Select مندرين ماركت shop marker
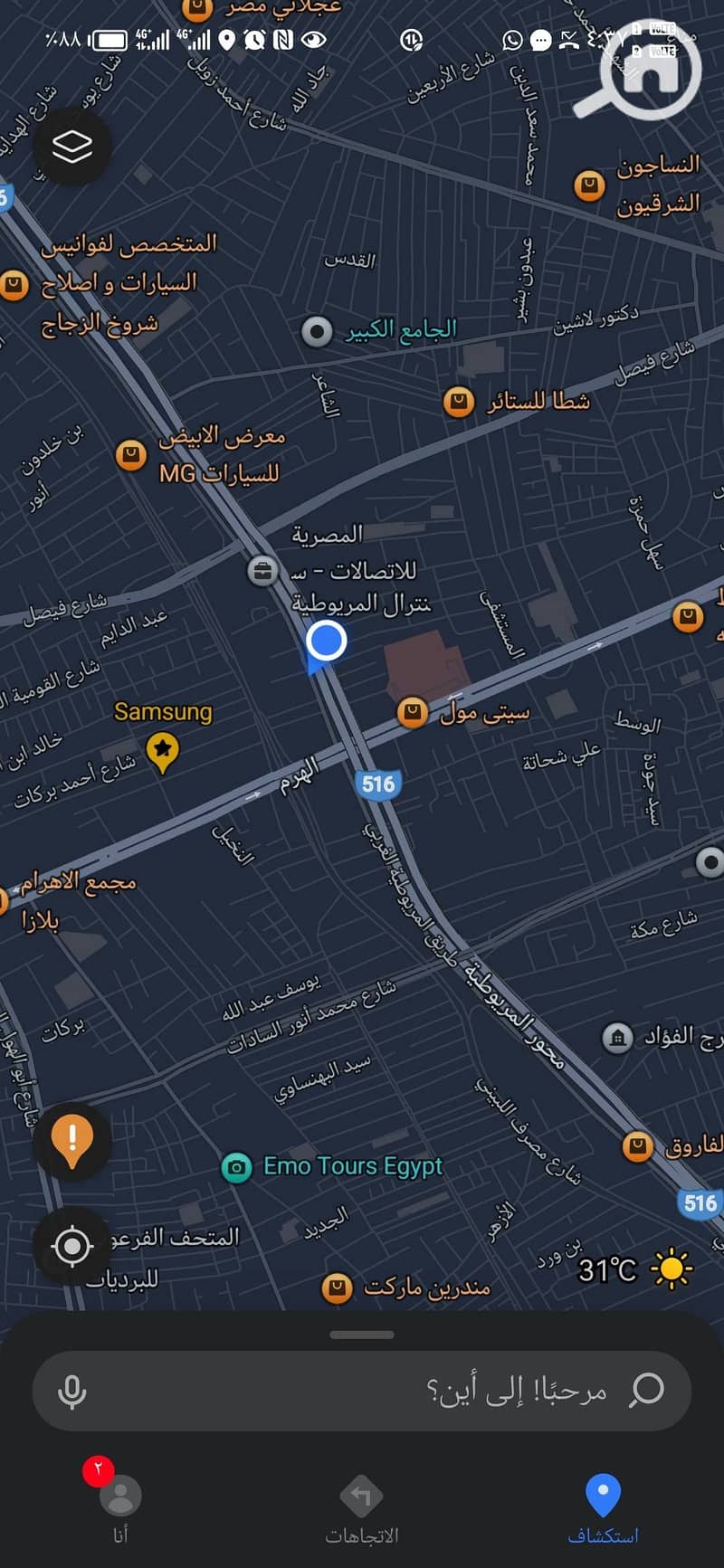 (337, 1287)
